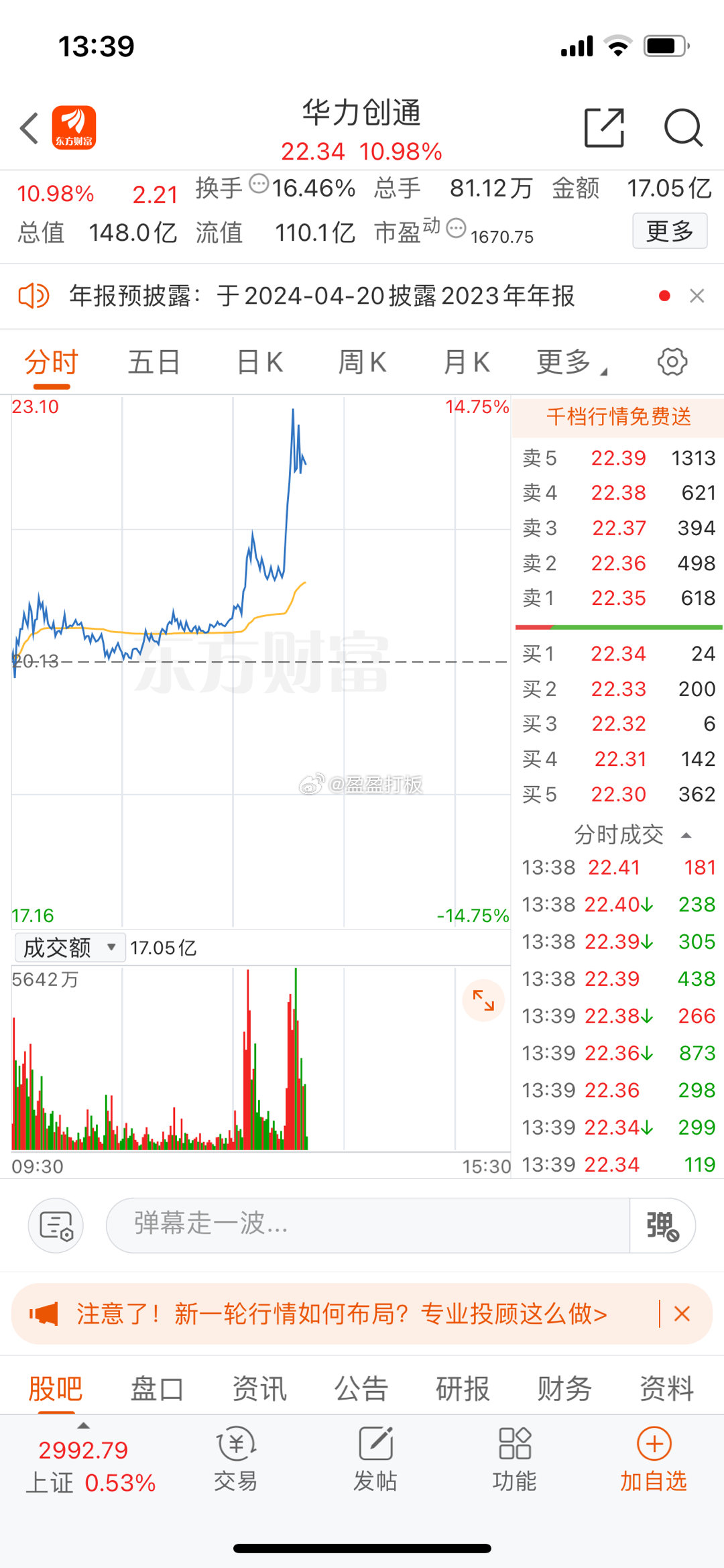The width and height of the screenshot is (724, 1568).
Task: Switch to the 盘口 tab
Action: coord(157,1388)
